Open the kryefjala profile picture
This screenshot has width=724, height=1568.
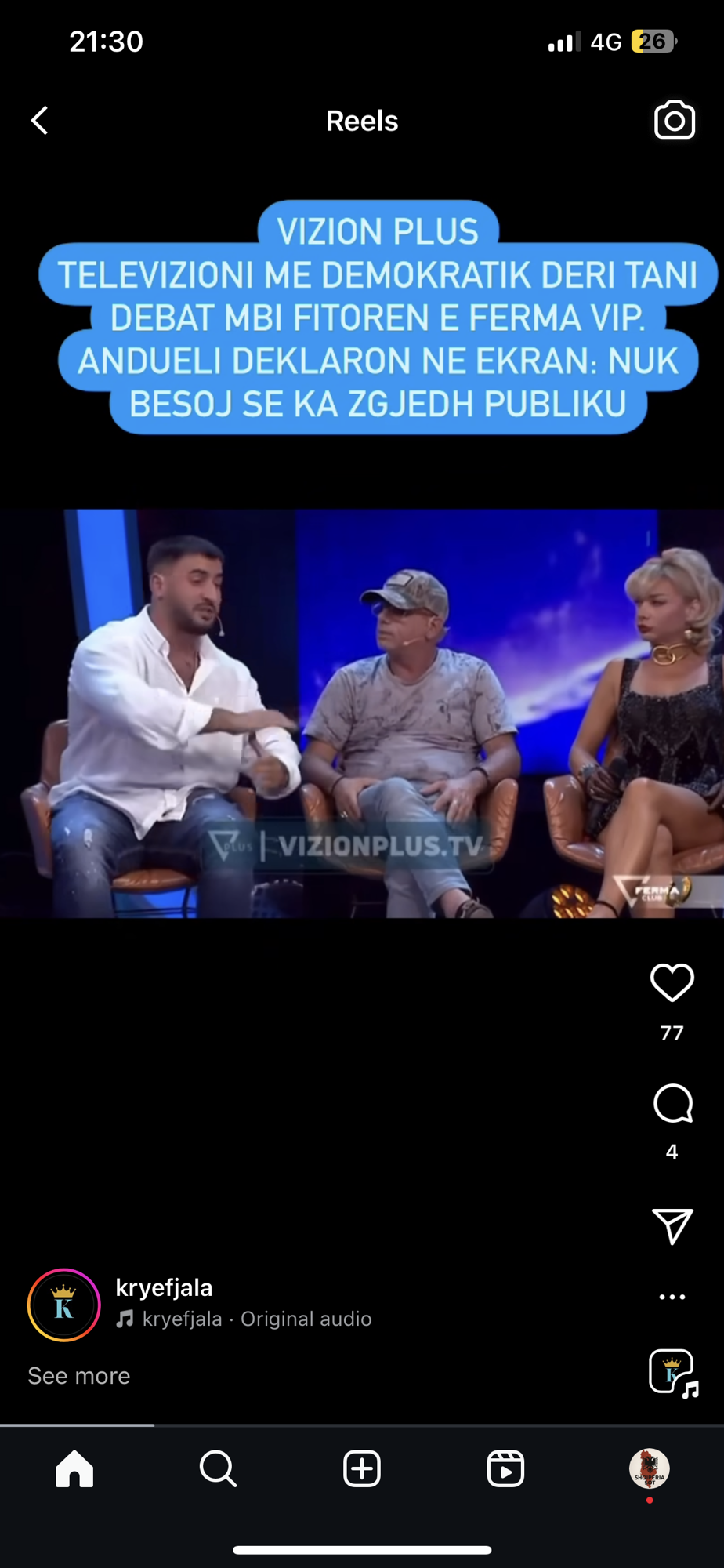pyautogui.click(x=64, y=1305)
